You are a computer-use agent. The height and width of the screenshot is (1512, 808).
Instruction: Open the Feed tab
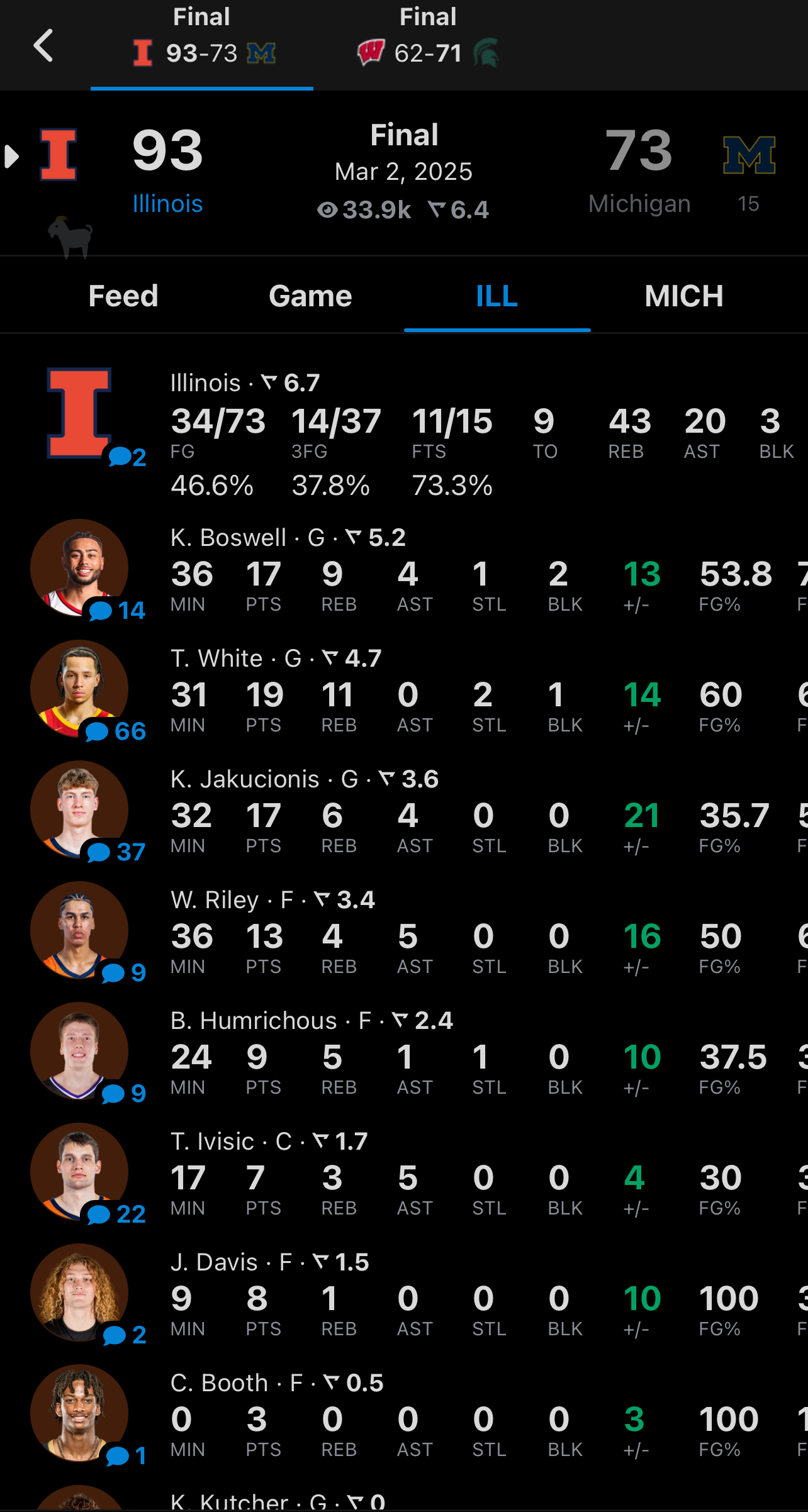click(123, 296)
